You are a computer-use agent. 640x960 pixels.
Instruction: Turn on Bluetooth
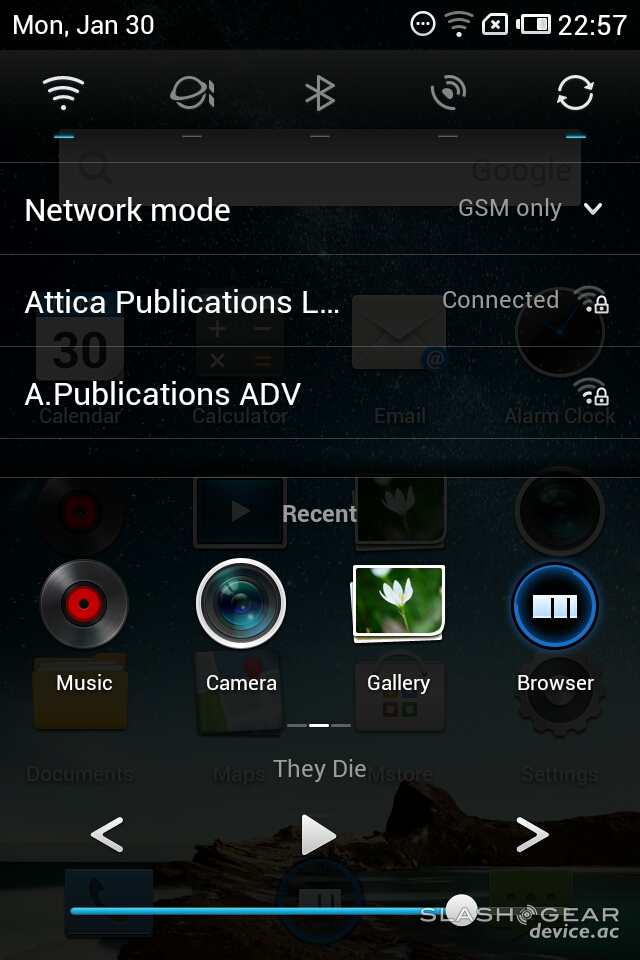click(x=319, y=94)
